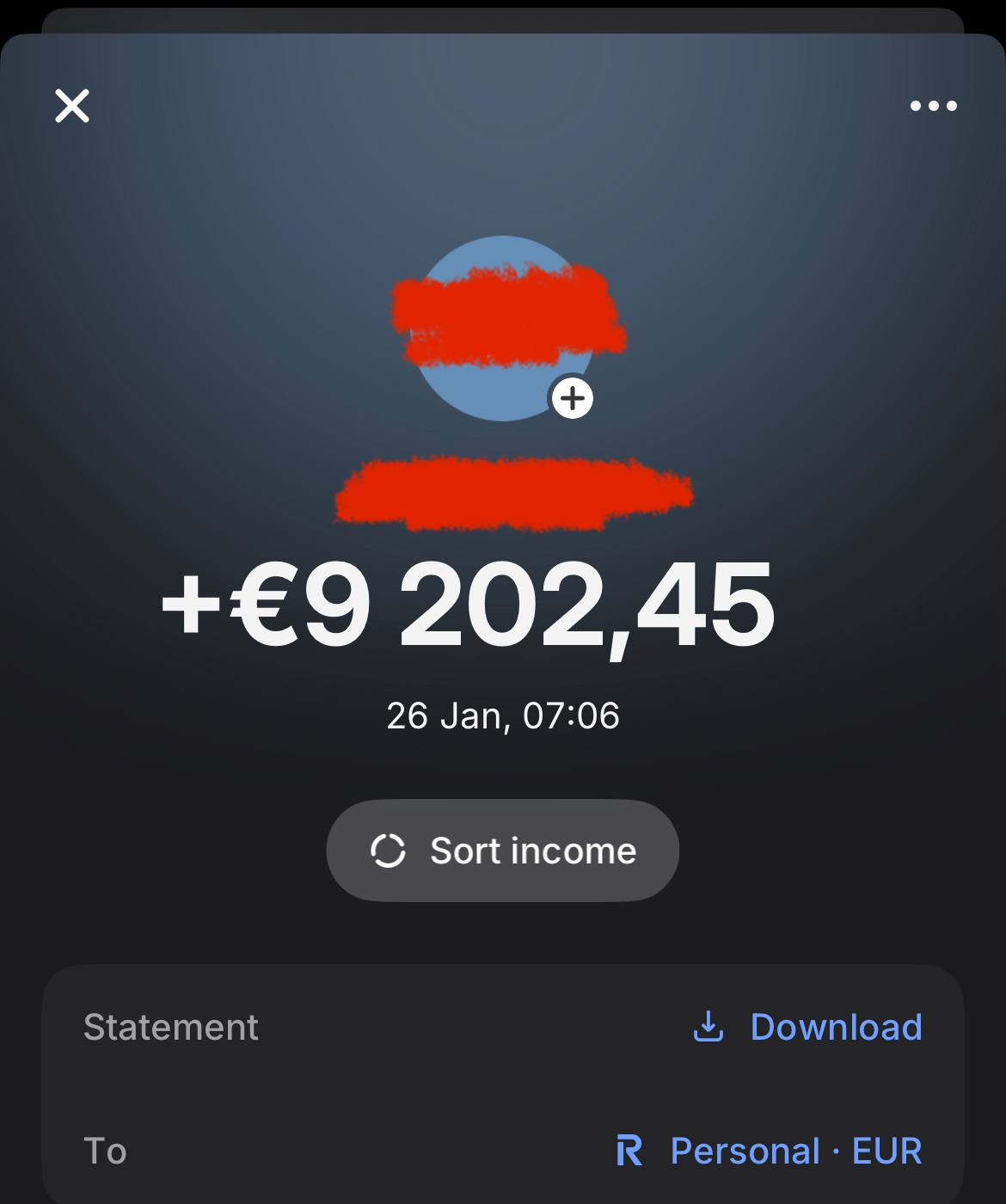Open the Personal · EUR account
This screenshot has height=1204, width=1006.
click(x=770, y=1151)
